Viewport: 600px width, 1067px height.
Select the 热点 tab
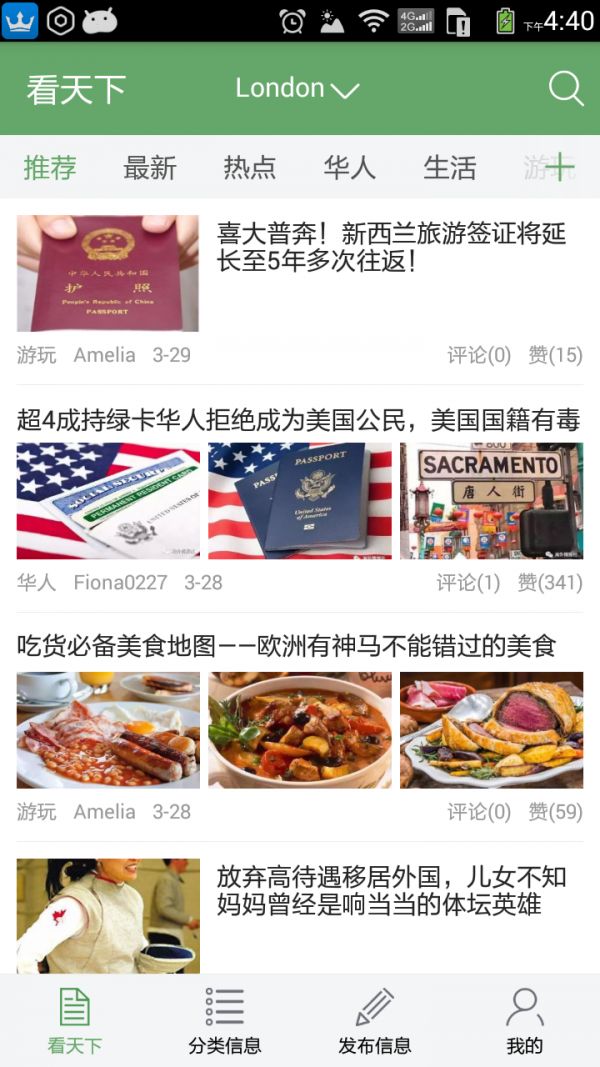(250, 168)
